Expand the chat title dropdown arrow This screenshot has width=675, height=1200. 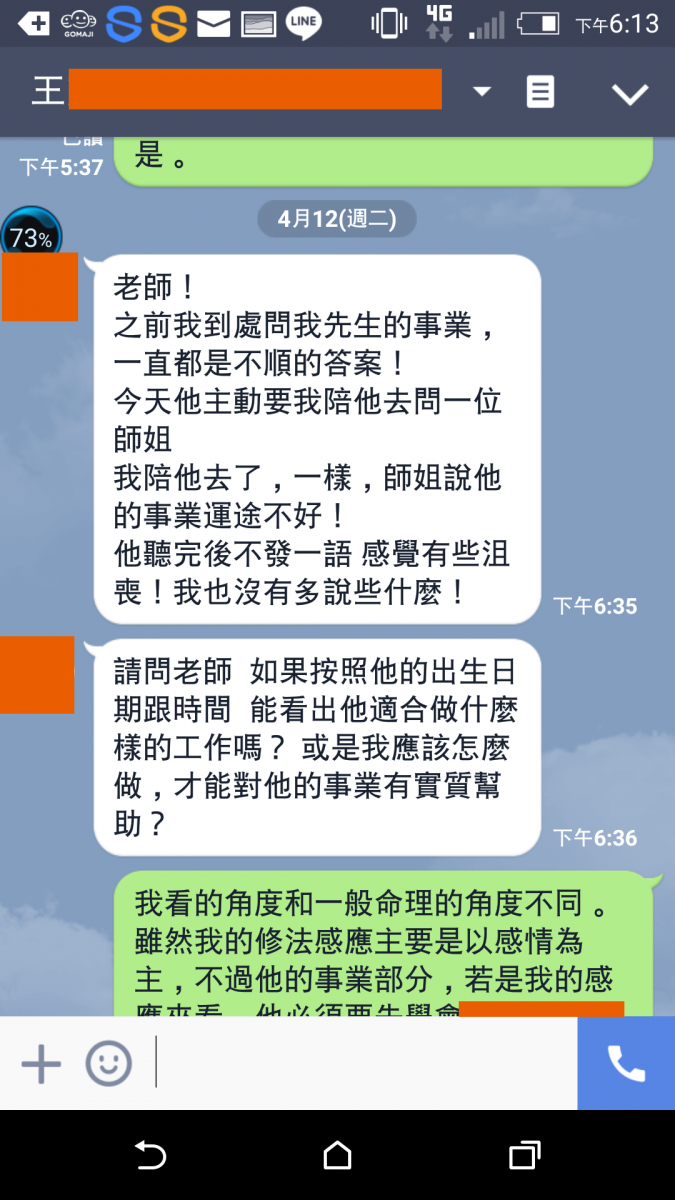pyautogui.click(x=482, y=92)
